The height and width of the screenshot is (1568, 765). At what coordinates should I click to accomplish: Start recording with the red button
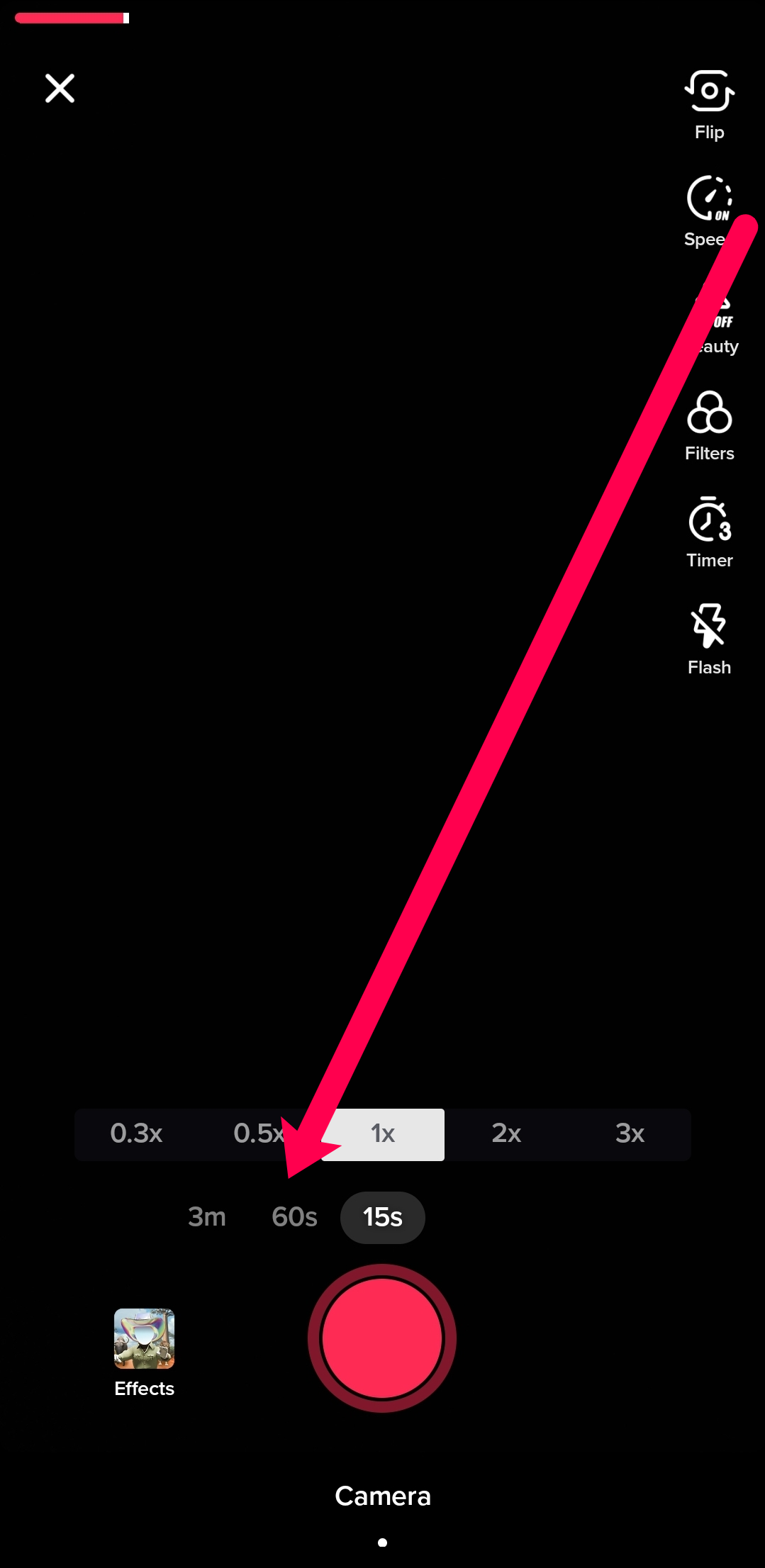point(382,1338)
